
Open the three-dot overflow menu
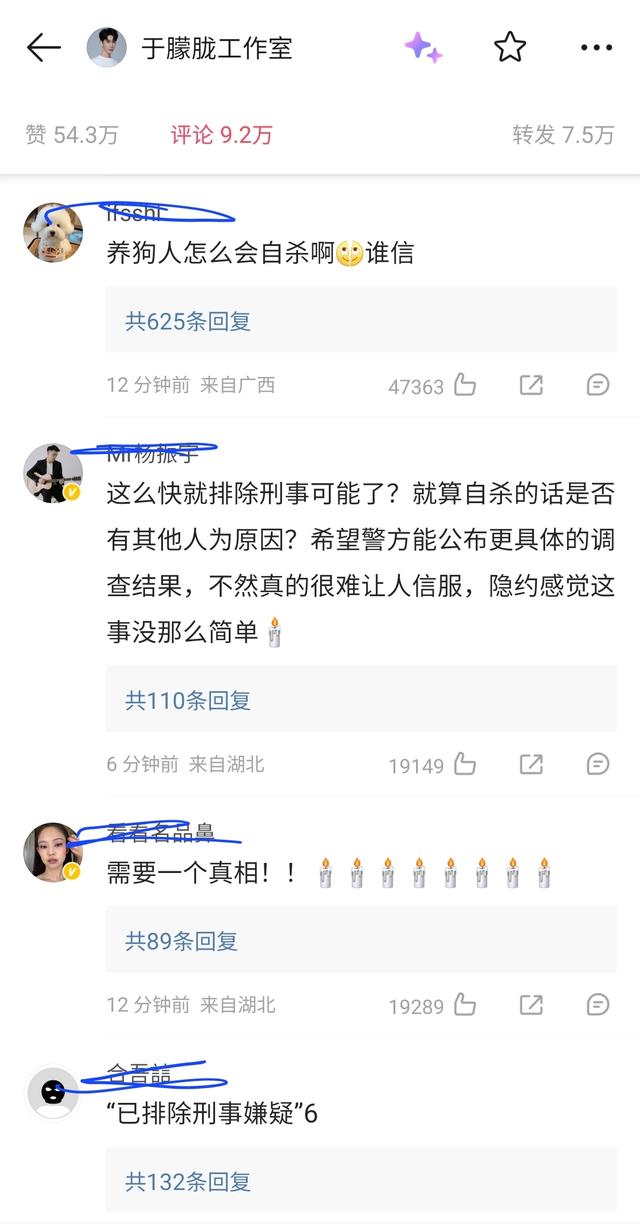596,47
